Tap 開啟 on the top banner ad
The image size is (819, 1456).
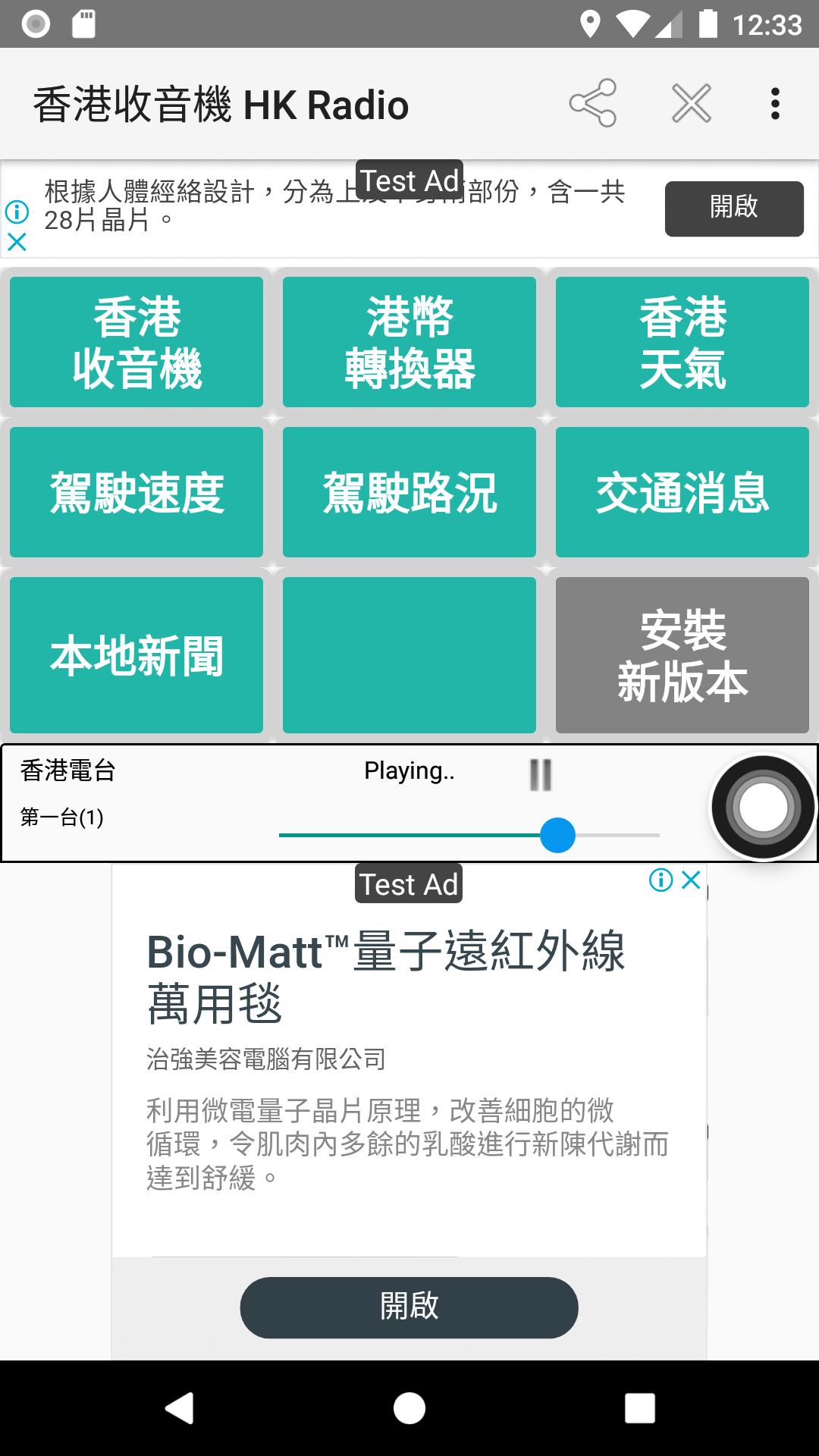click(x=733, y=209)
